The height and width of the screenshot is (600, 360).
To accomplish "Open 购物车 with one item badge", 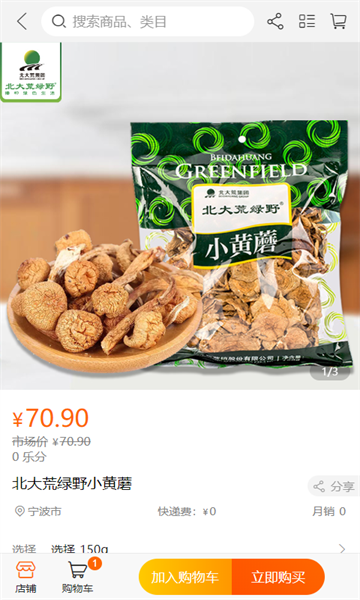I will coord(78,577).
